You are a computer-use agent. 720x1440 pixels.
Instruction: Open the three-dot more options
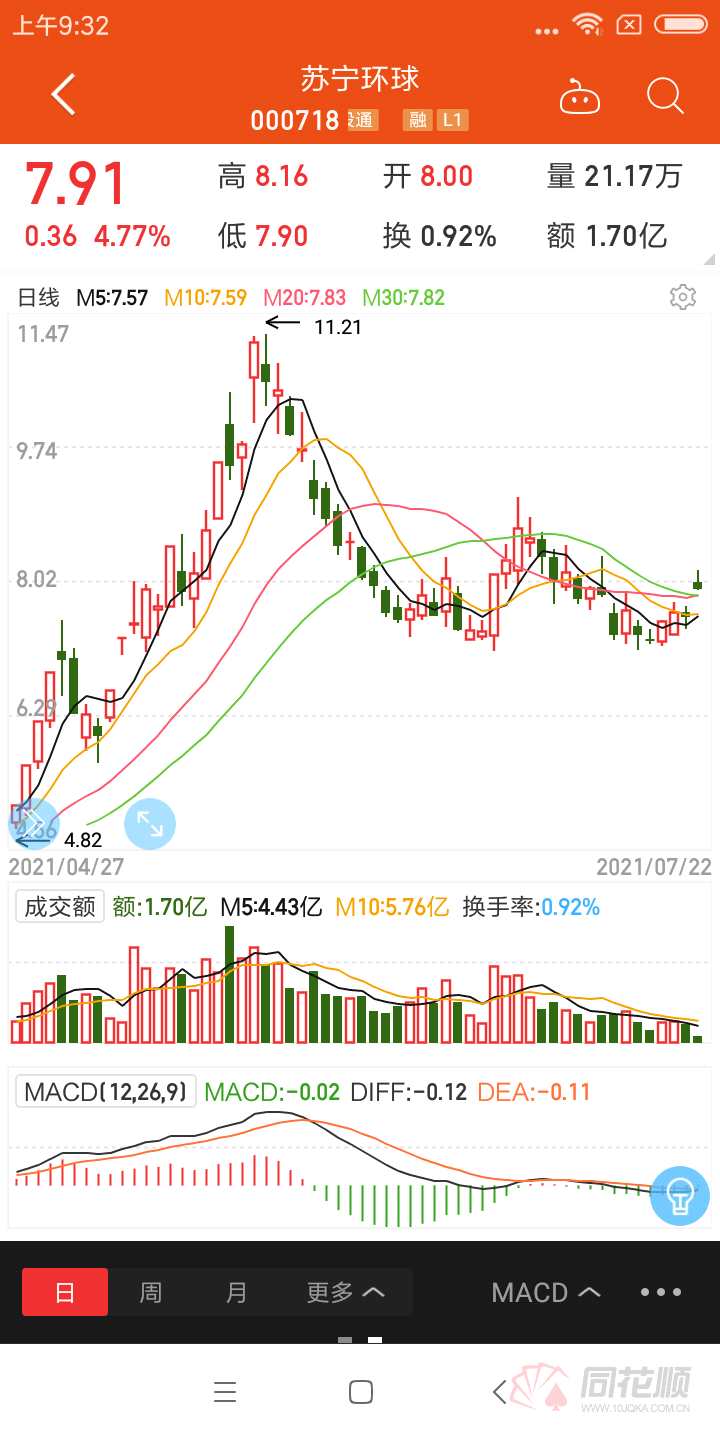pyautogui.click(x=661, y=1292)
